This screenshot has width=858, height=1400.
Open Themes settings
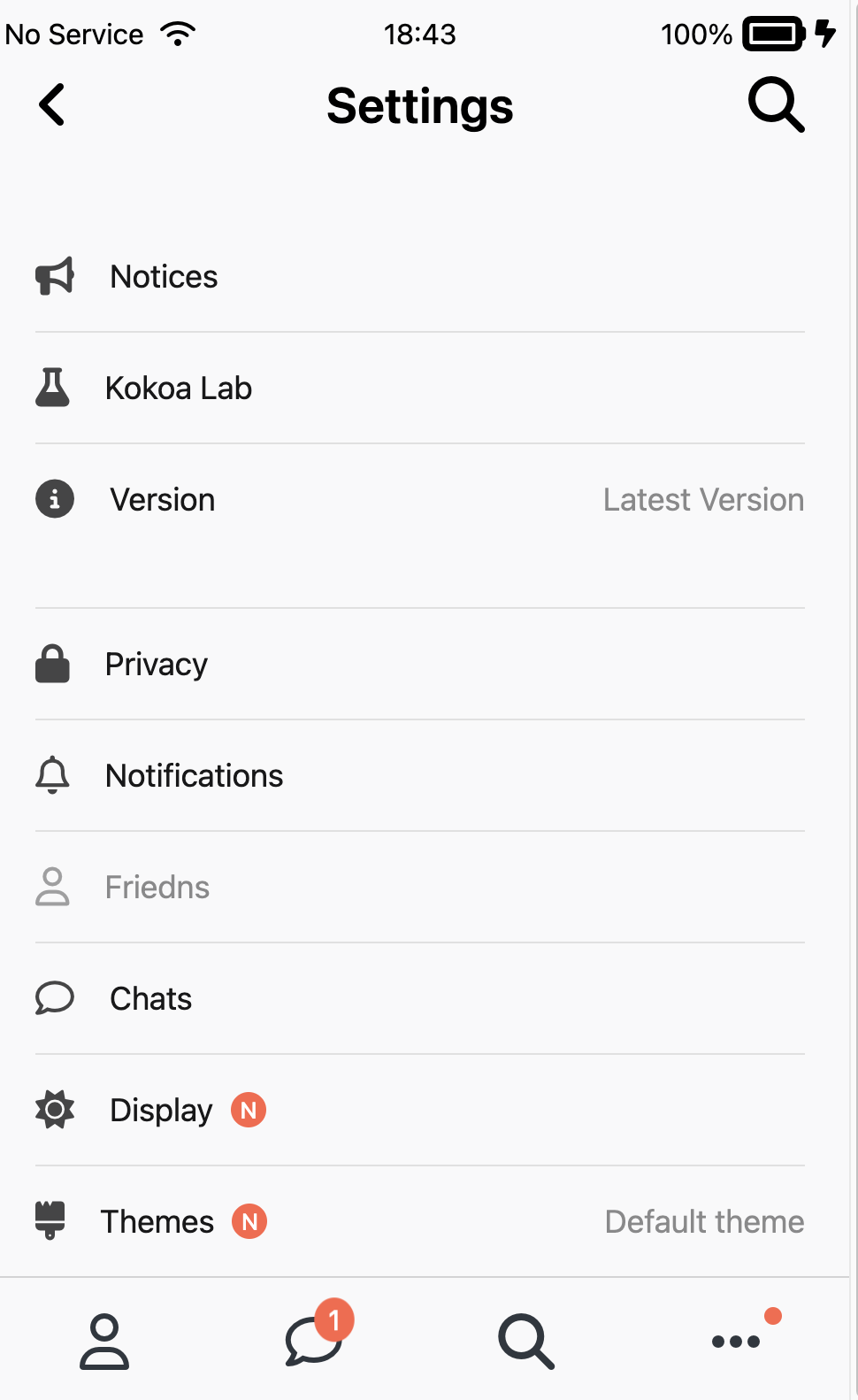[x=420, y=1222]
